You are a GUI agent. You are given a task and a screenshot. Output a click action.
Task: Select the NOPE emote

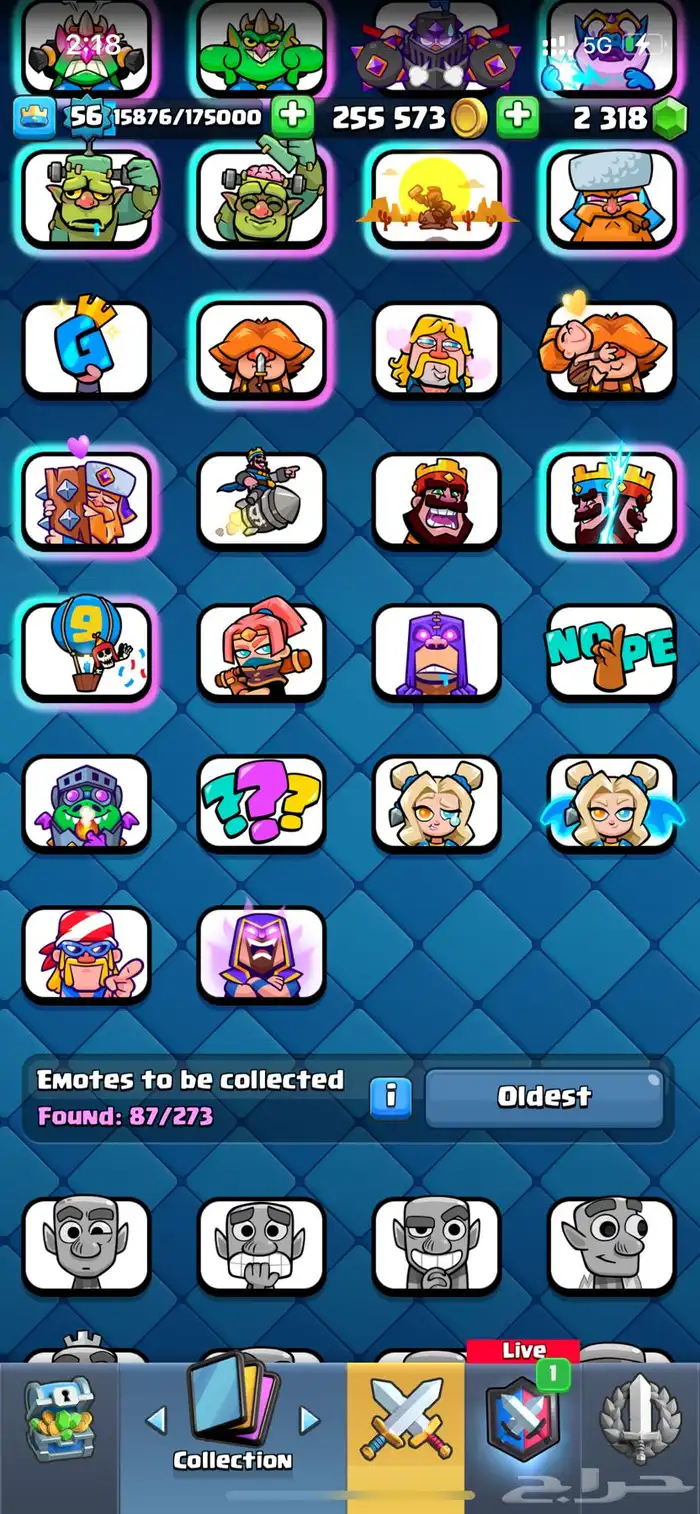pos(611,652)
